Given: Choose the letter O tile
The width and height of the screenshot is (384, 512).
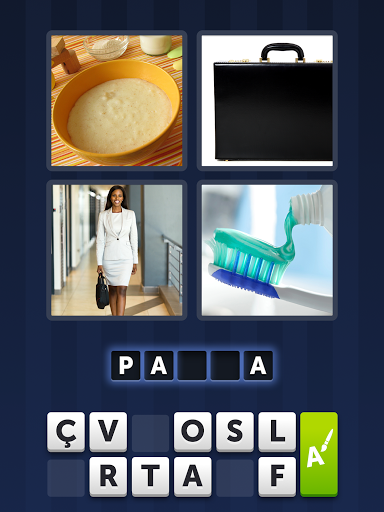Looking at the screenshot, I should click(192, 432).
